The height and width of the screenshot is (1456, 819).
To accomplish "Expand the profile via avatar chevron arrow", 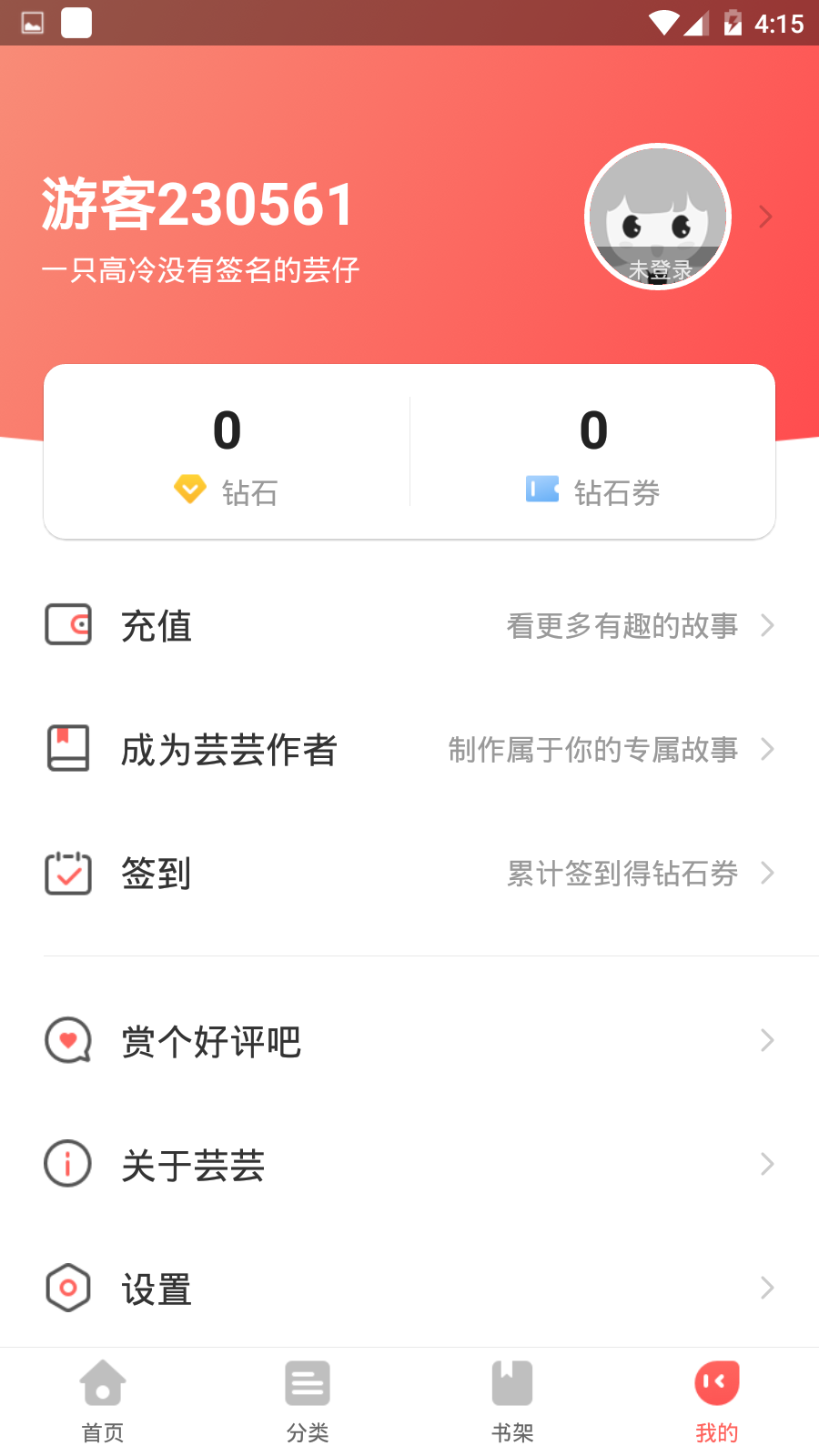I will coord(765,217).
